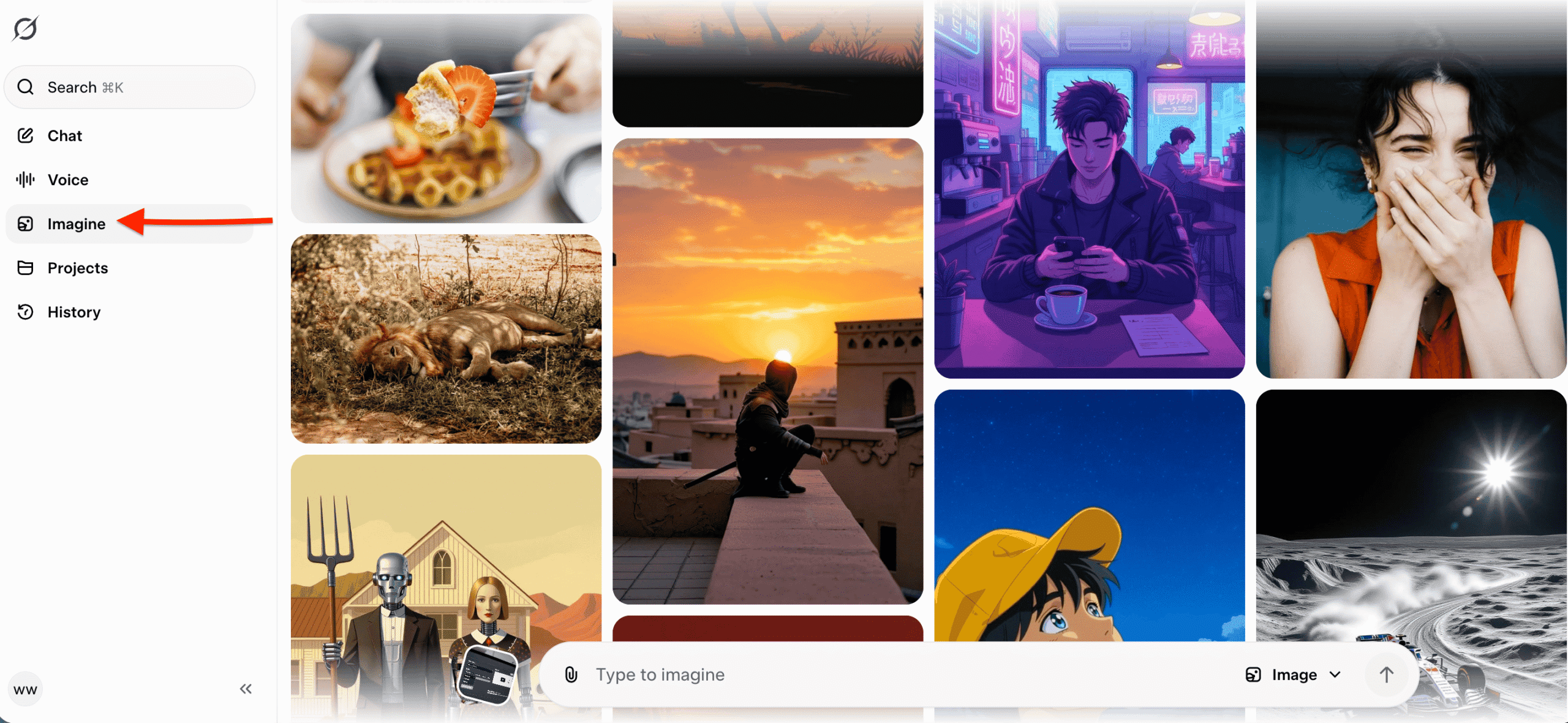Open the Search box in sidebar
This screenshot has width=1568, height=723.
(x=130, y=87)
